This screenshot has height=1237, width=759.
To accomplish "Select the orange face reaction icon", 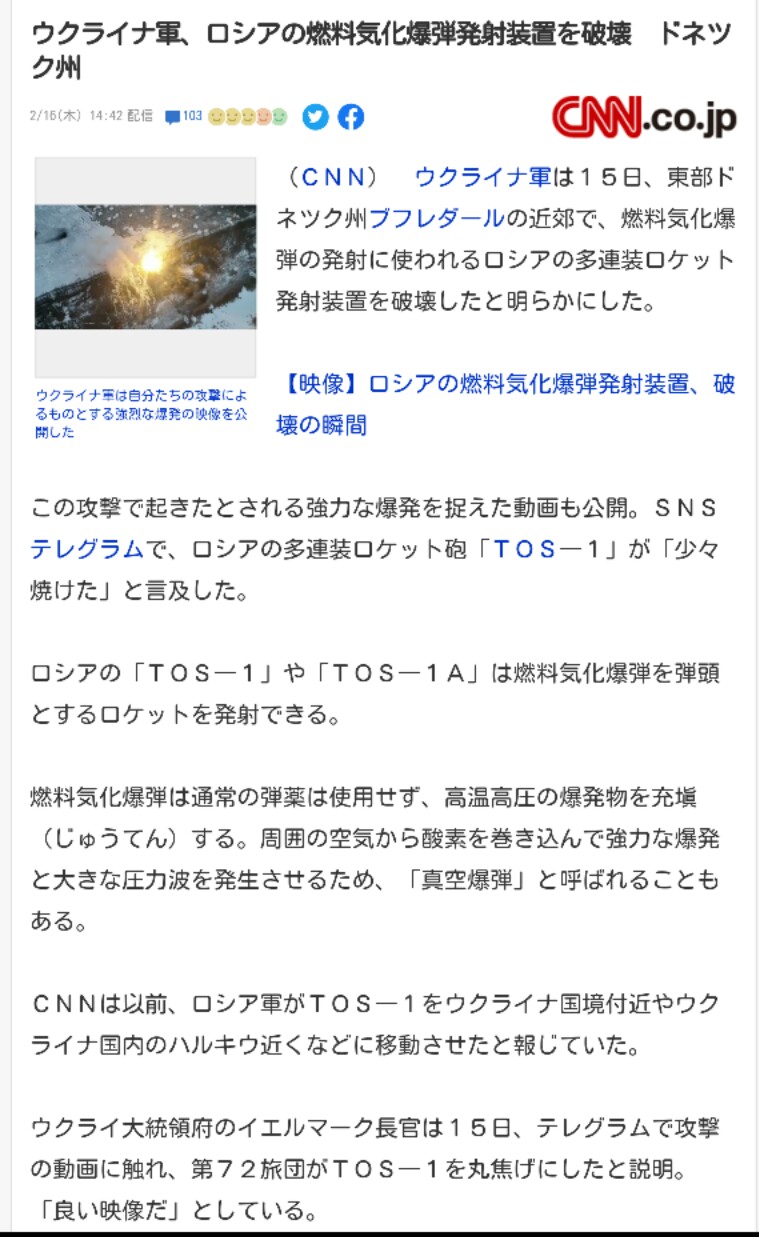I will click(265, 117).
